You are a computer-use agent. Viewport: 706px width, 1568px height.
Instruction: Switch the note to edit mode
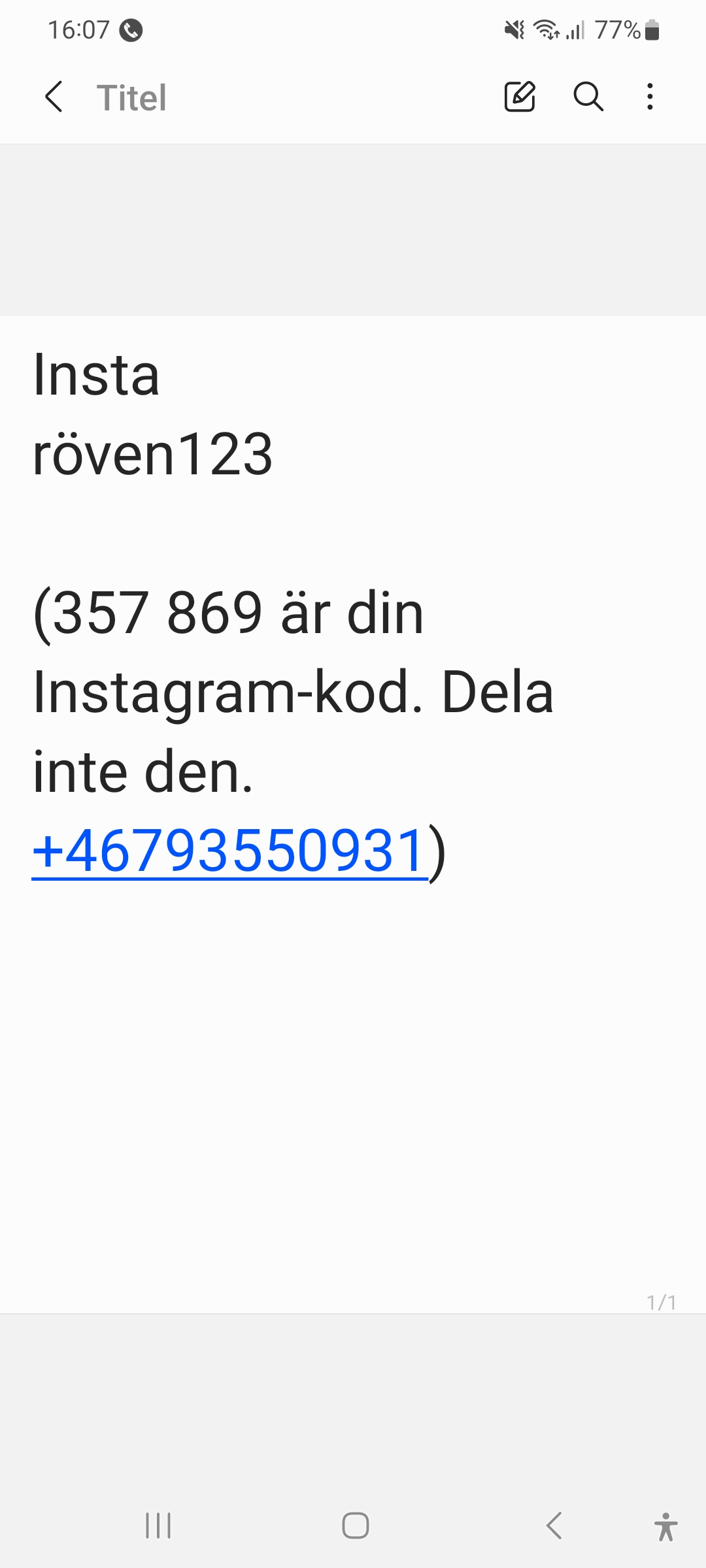tap(520, 97)
